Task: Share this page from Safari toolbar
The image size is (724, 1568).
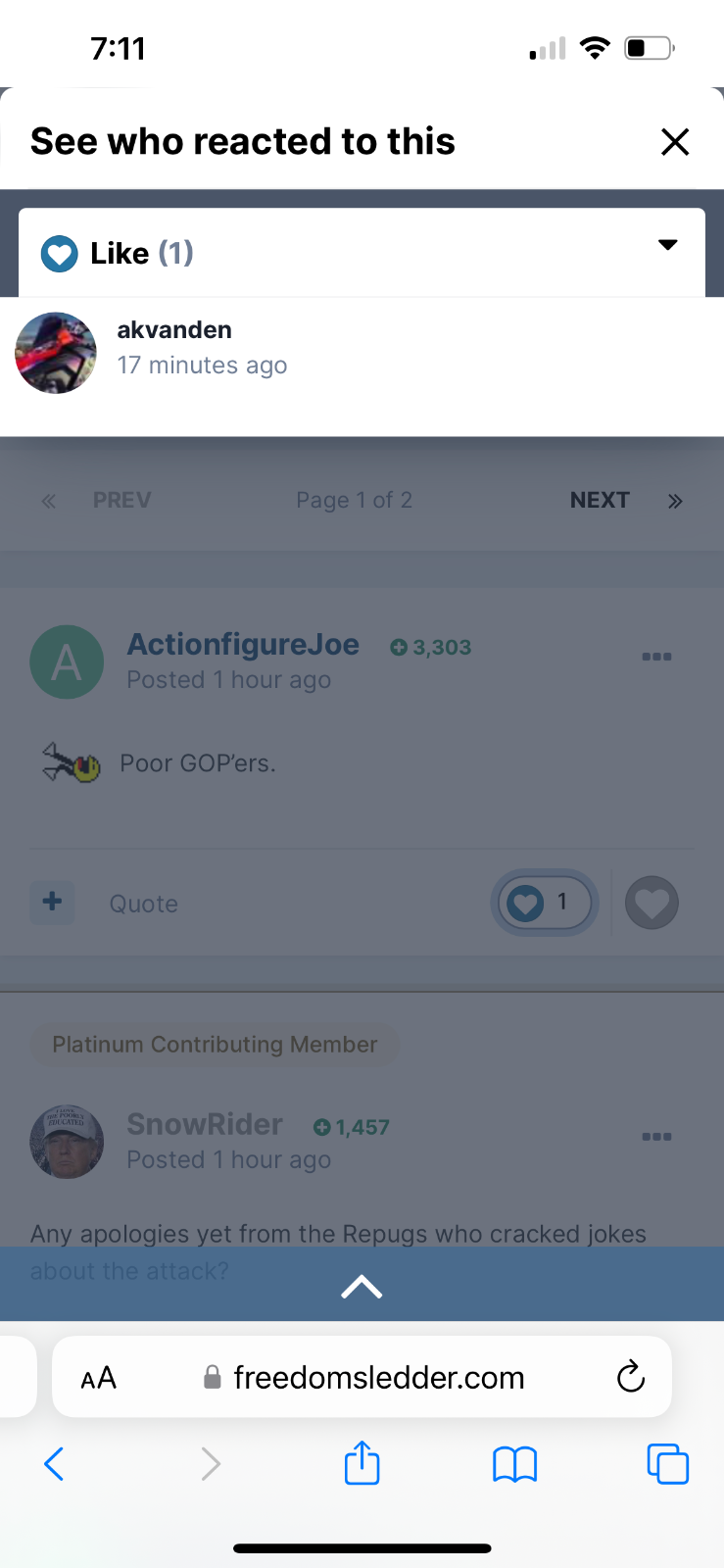Action: [x=362, y=1462]
